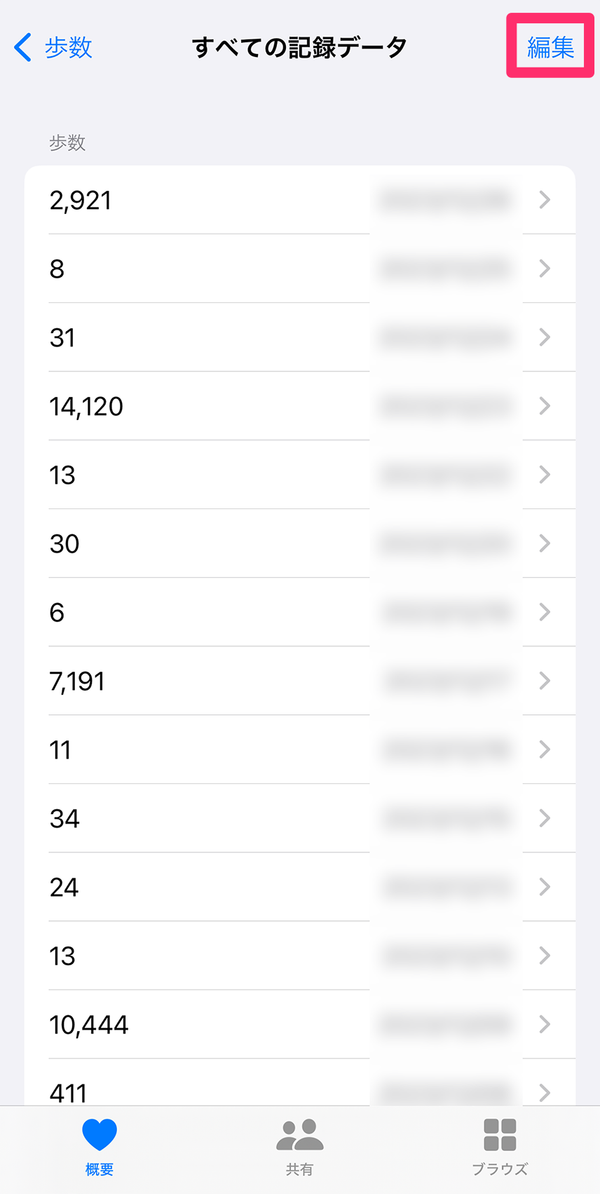View the 14,120 steps entry
This screenshot has height=1194, width=600.
[300, 406]
